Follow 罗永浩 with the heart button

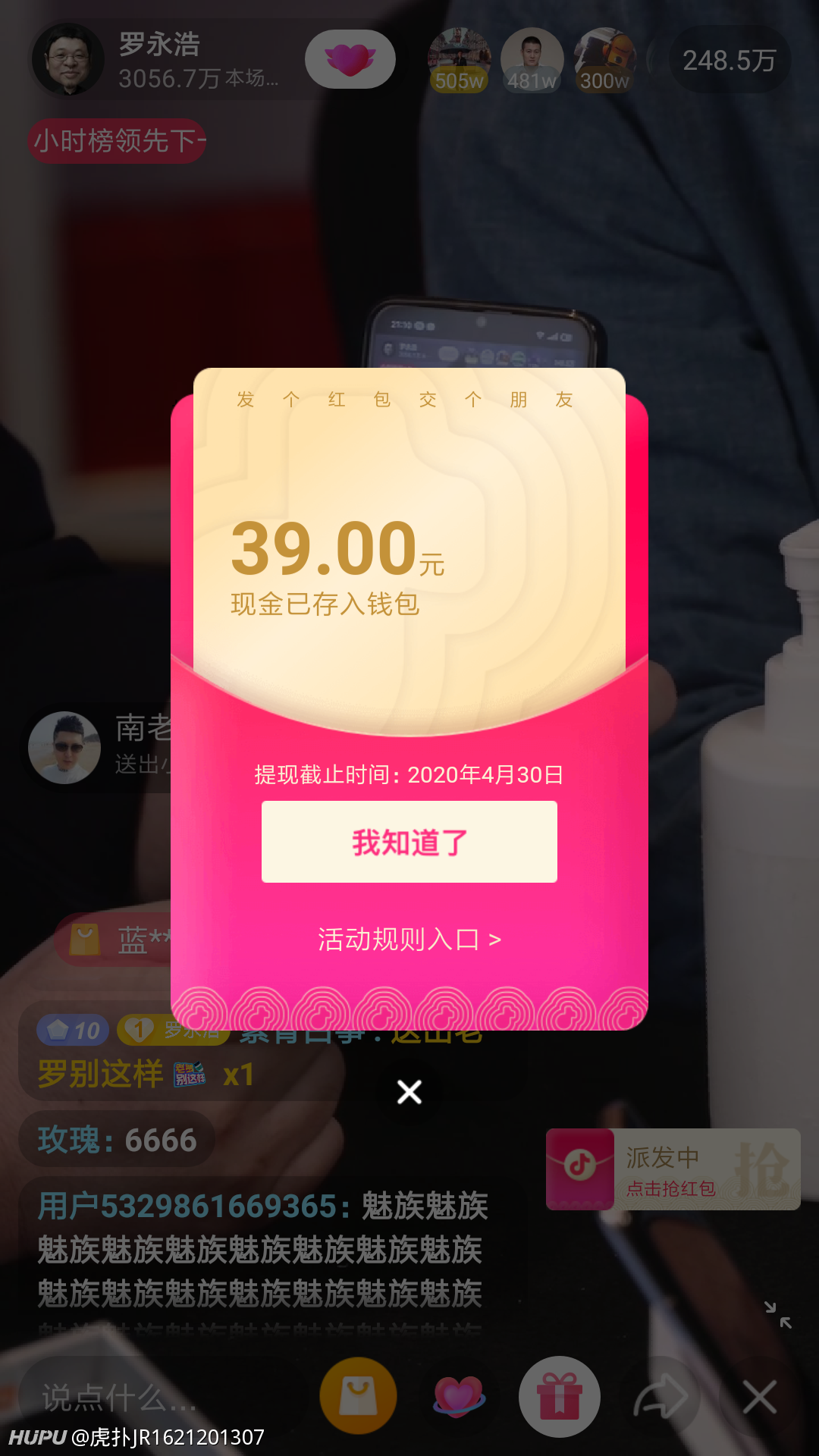coord(350,59)
